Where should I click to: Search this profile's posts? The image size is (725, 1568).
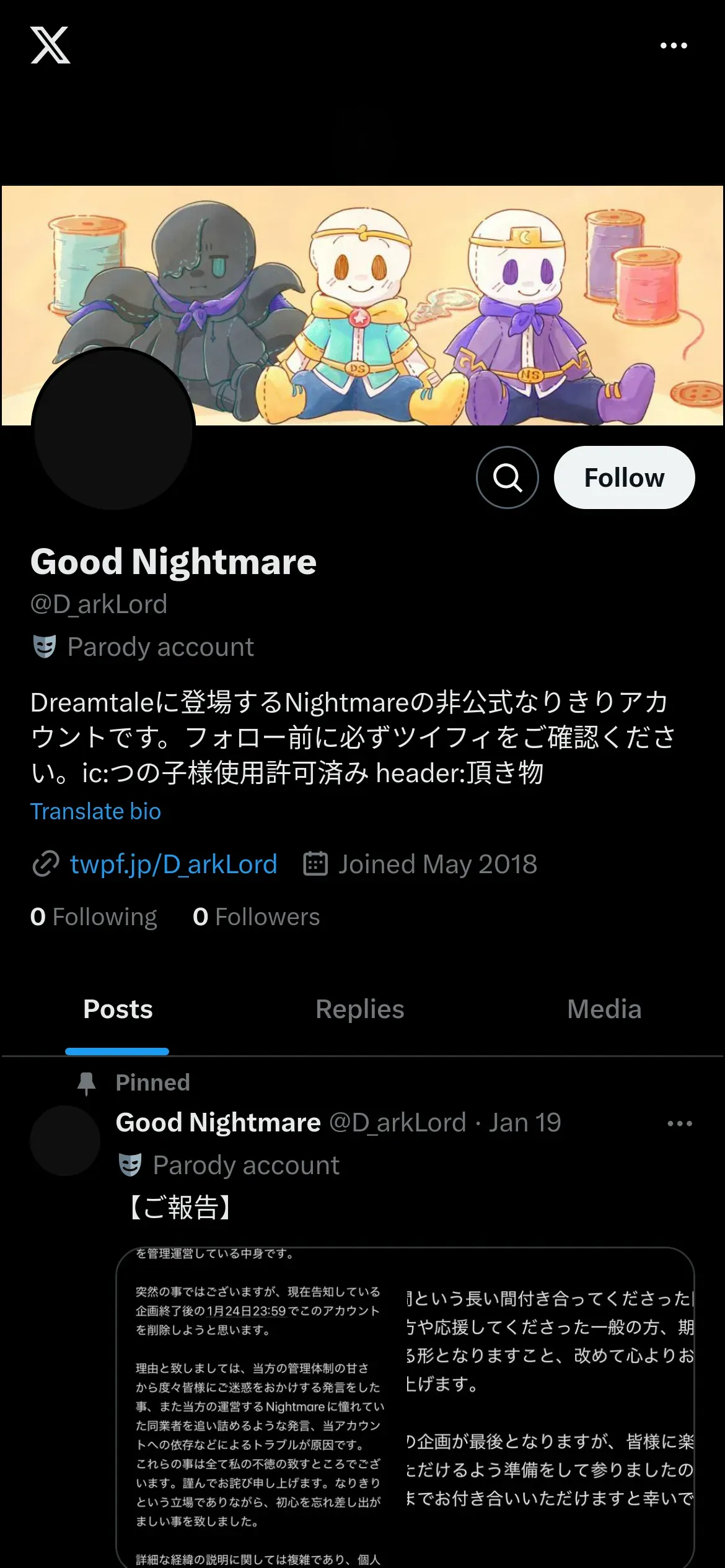(x=507, y=477)
